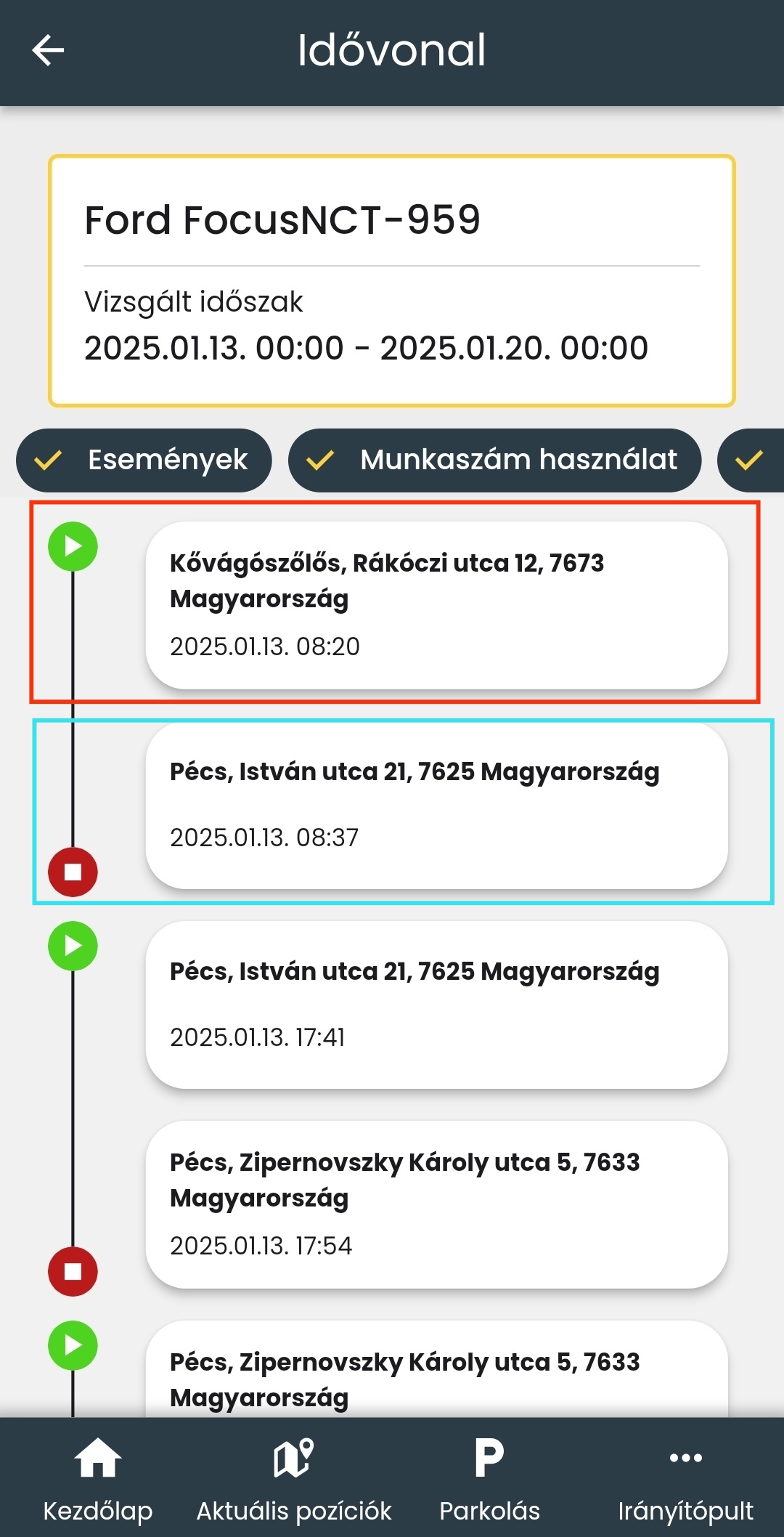Go back from the Idővonal screen
Viewport: 784px width, 1537px height.
point(49,50)
